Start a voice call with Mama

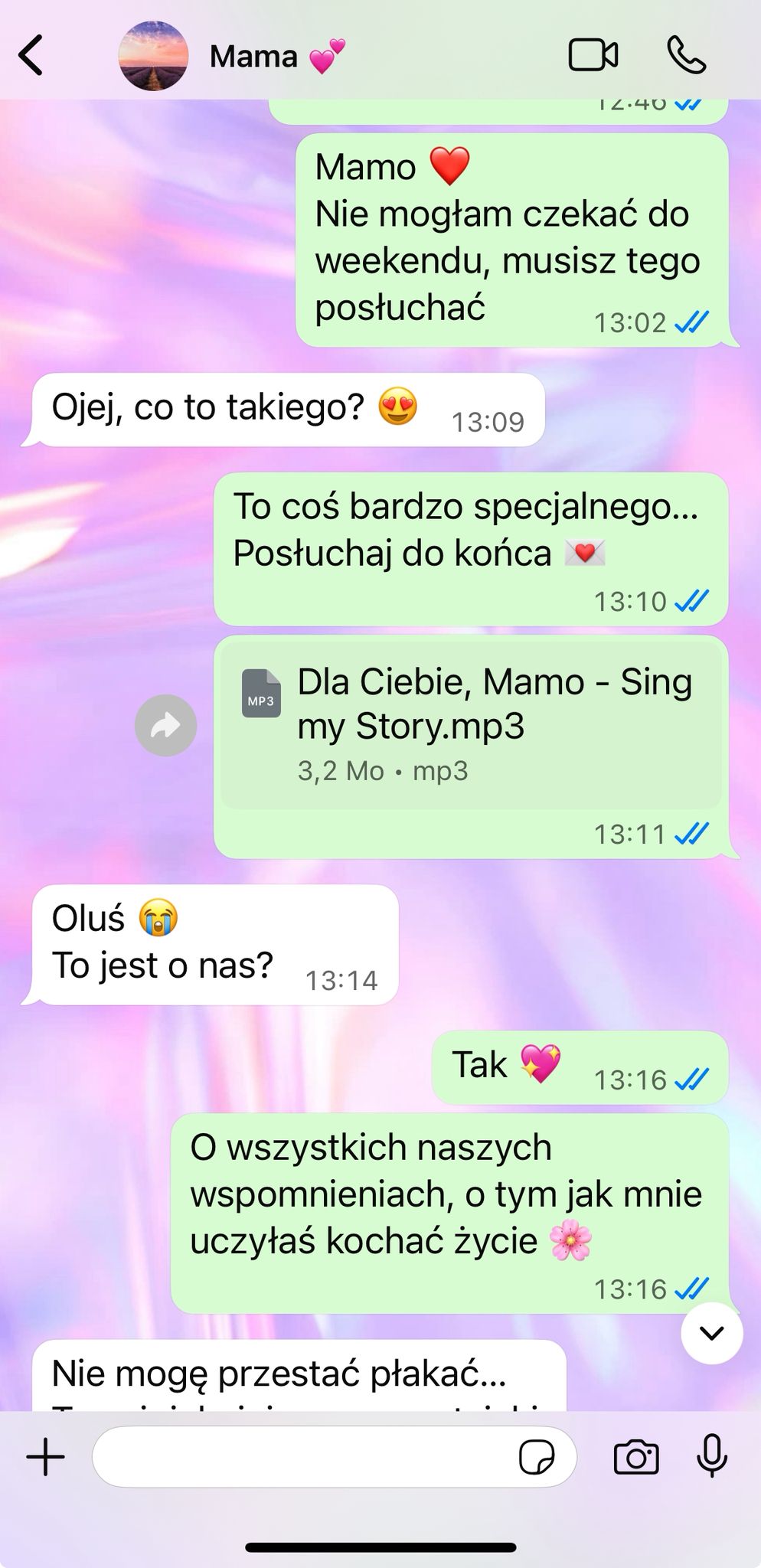[686, 55]
